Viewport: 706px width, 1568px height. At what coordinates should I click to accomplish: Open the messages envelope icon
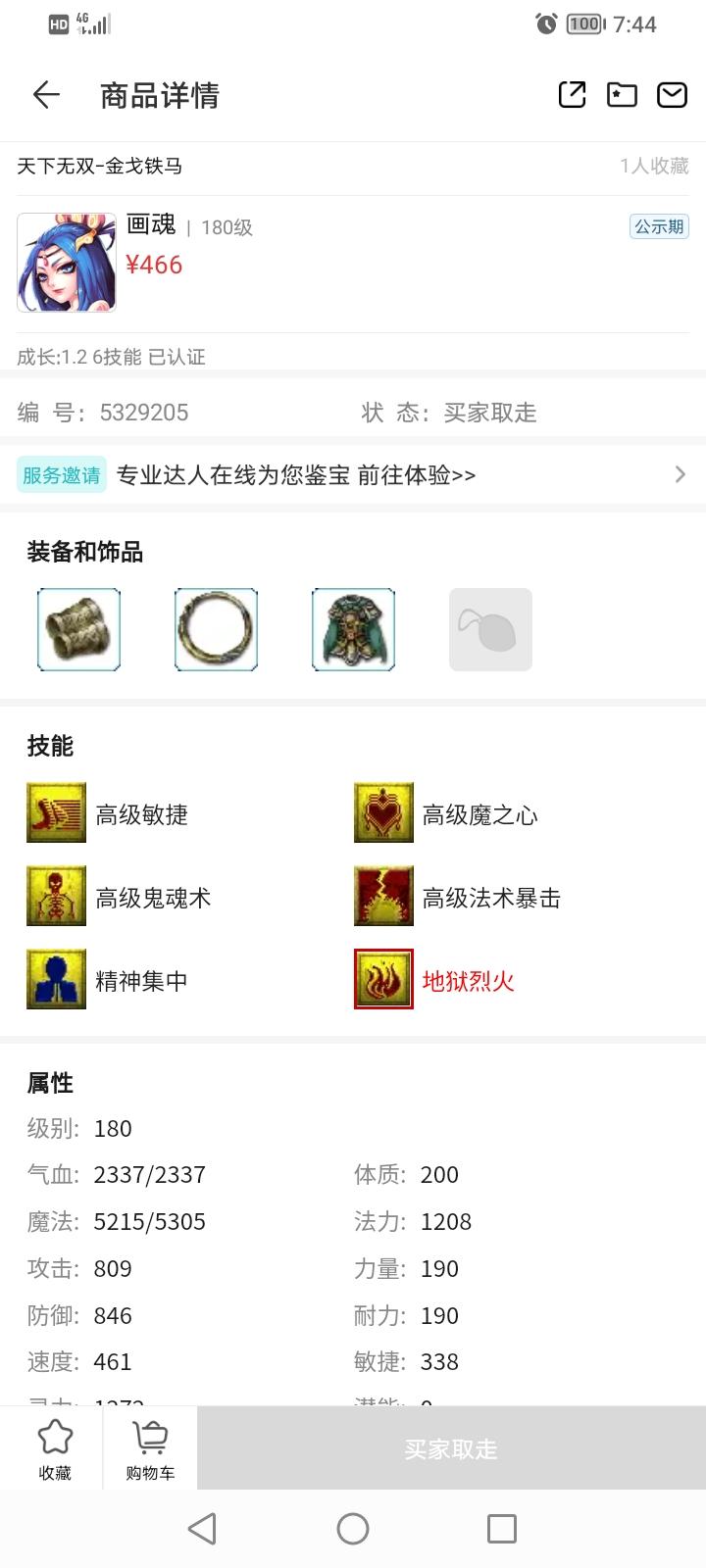(672, 94)
